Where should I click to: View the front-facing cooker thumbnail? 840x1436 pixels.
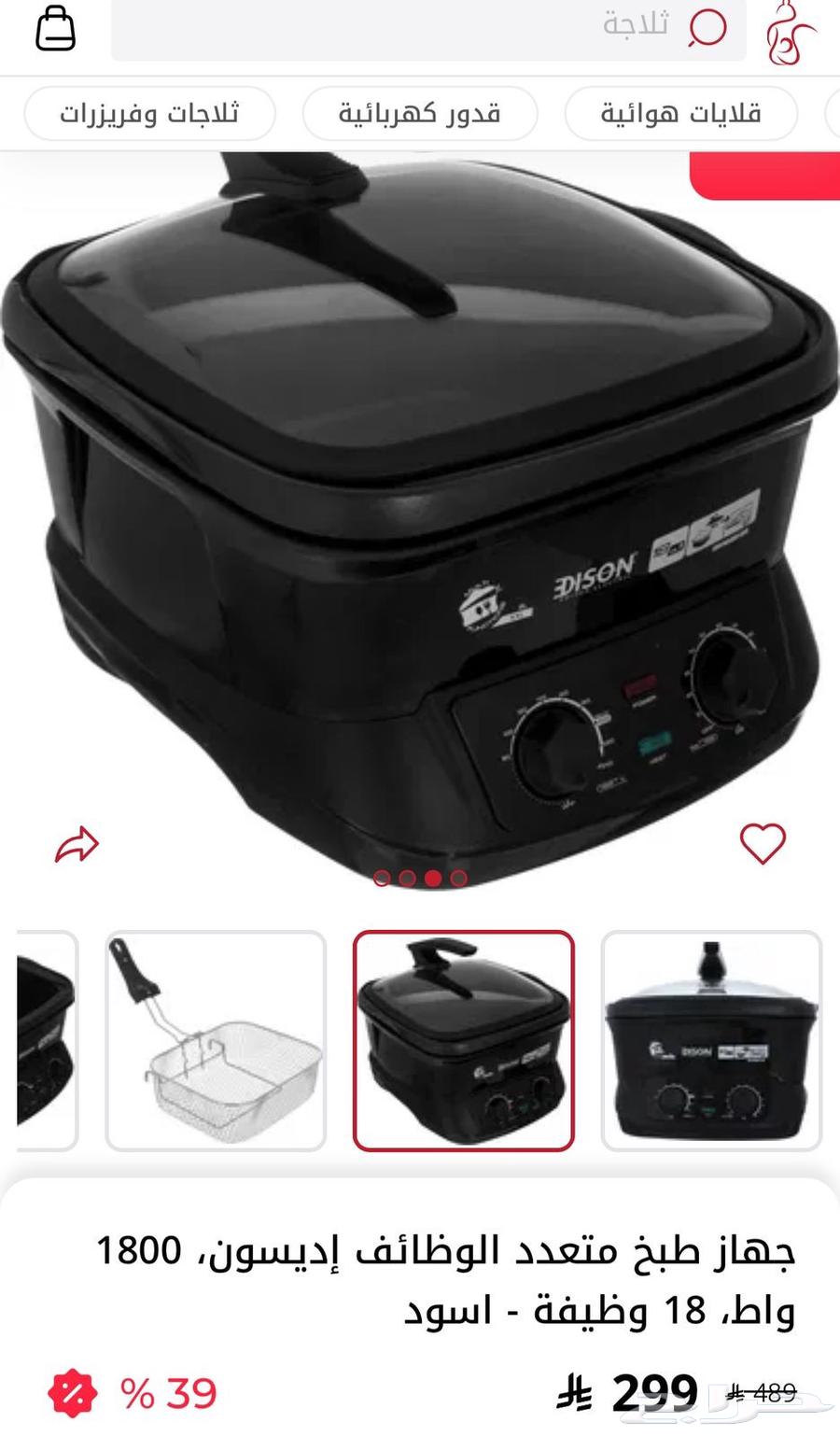(711, 1040)
